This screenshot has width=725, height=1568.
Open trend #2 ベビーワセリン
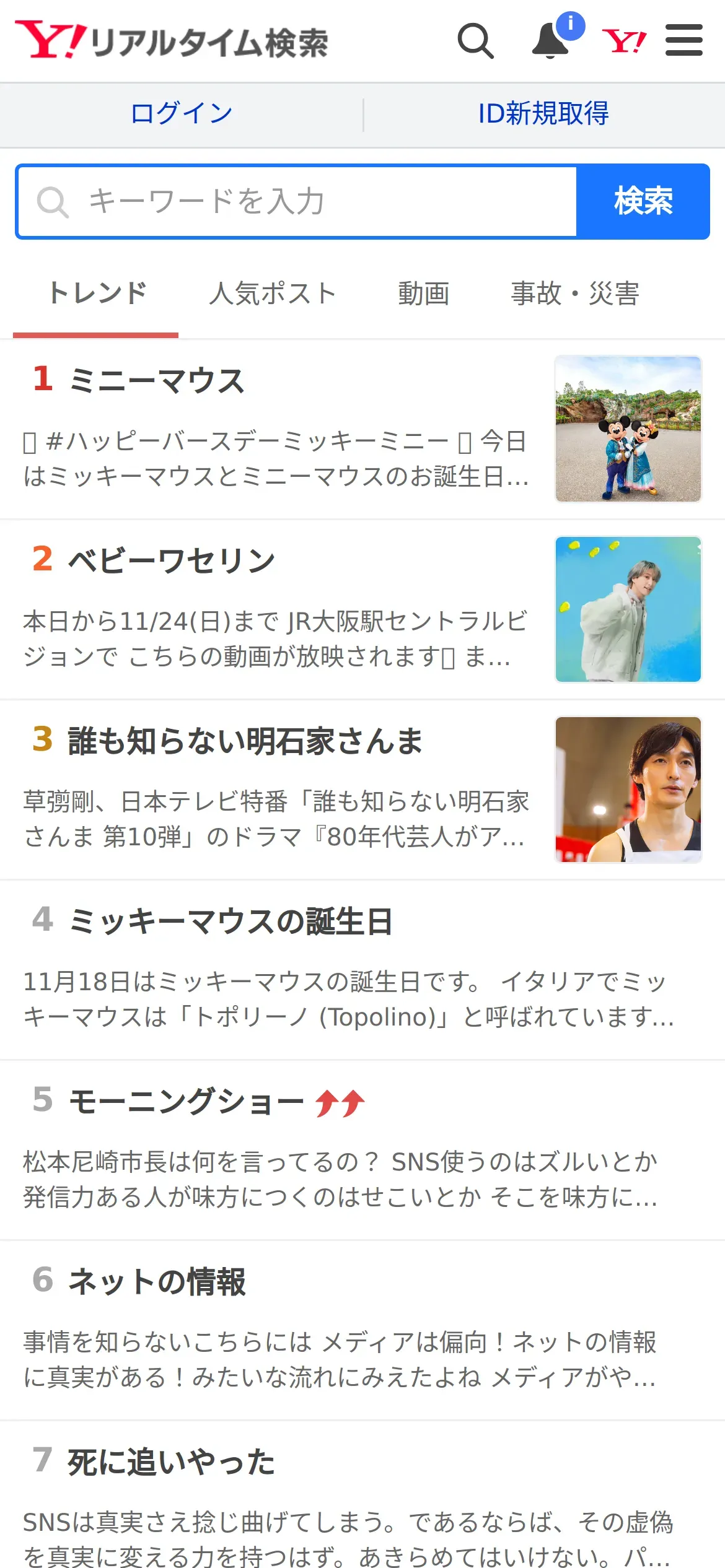[x=362, y=610]
